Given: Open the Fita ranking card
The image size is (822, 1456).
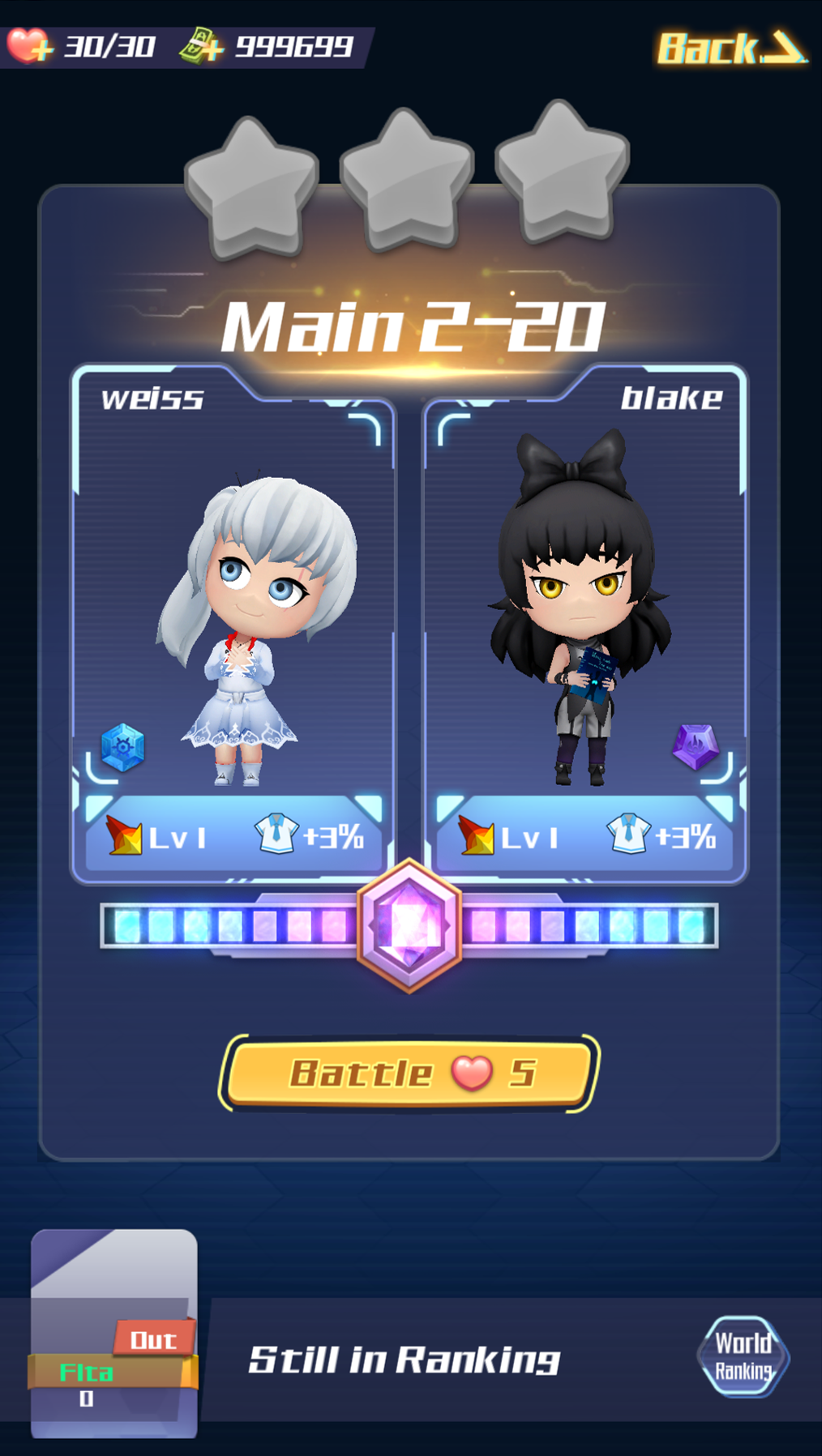Looking at the screenshot, I should pyautogui.click(x=114, y=1333).
